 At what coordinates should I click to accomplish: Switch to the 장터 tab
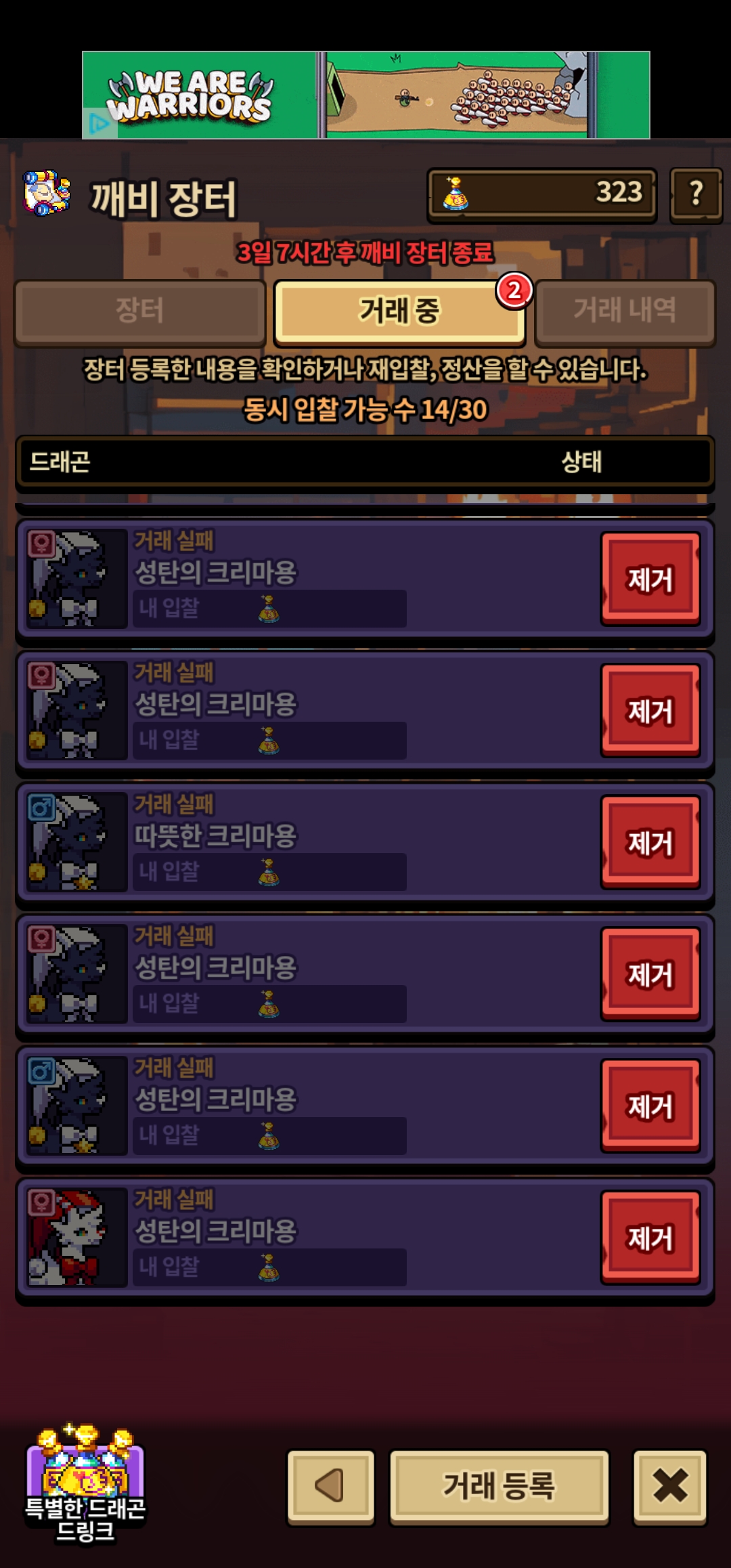[139, 311]
